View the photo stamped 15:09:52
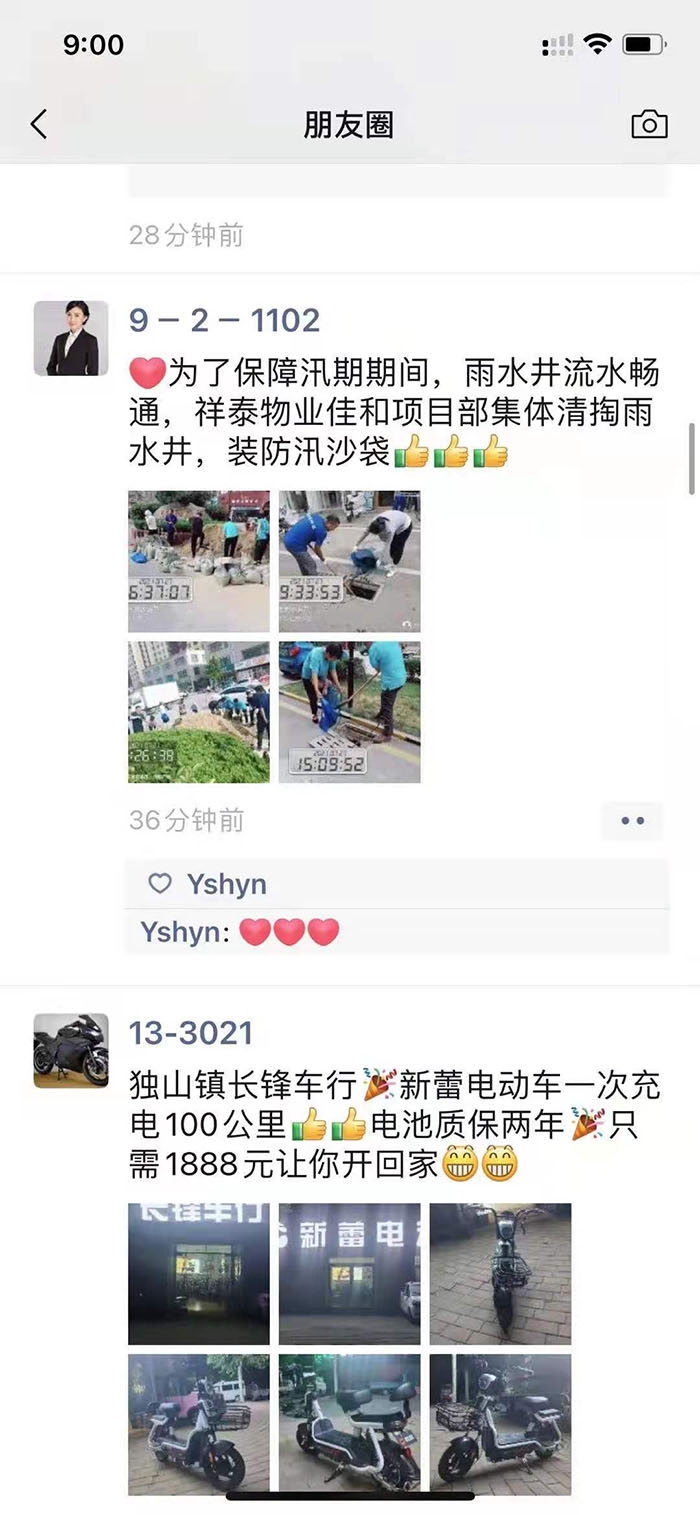The width and height of the screenshot is (700, 1515). (x=349, y=712)
